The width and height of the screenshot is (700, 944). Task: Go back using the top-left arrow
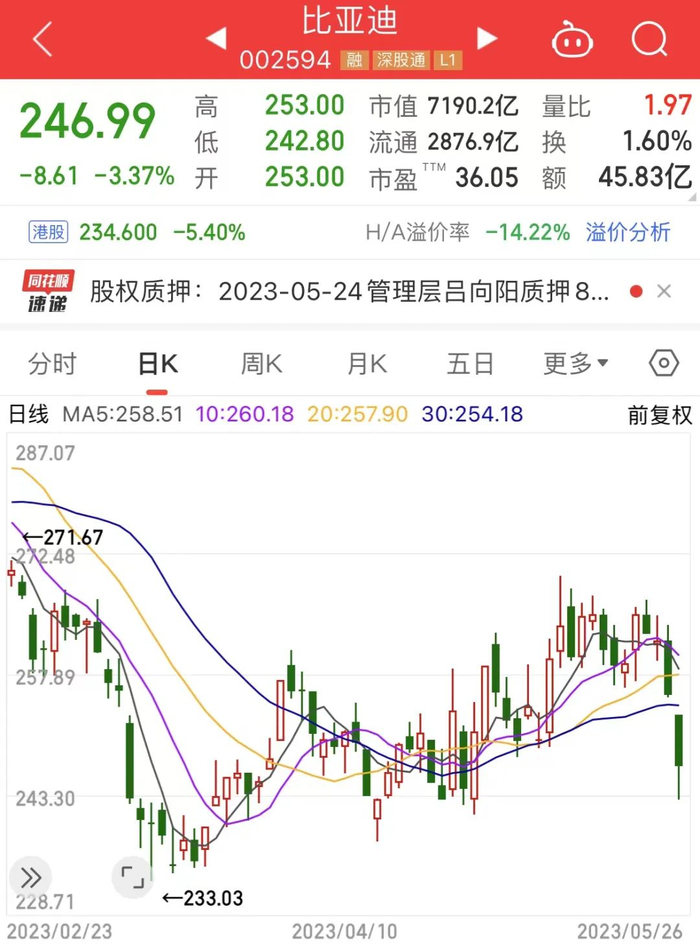click(x=42, y=40)
